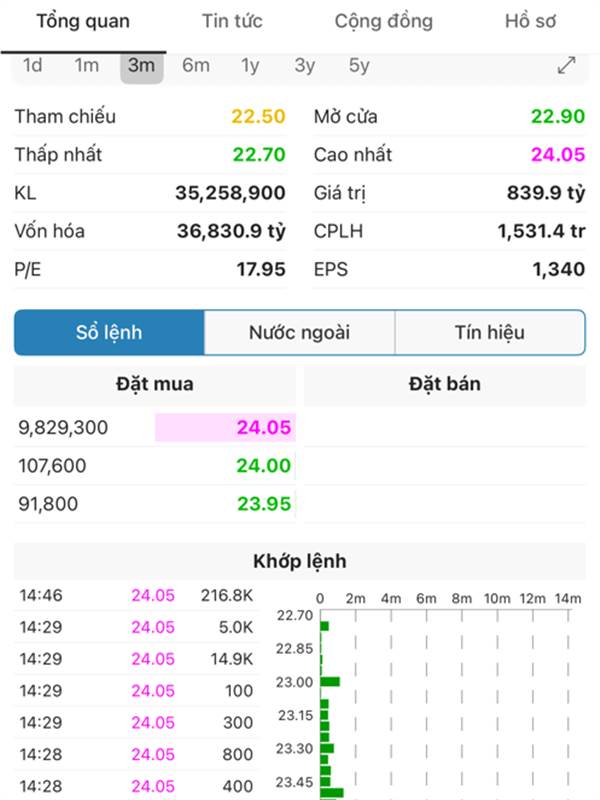Expand the chart to fullscreen
Viewport: 600px width, 800px height.
pyautogui.click(x=566, y=66)
